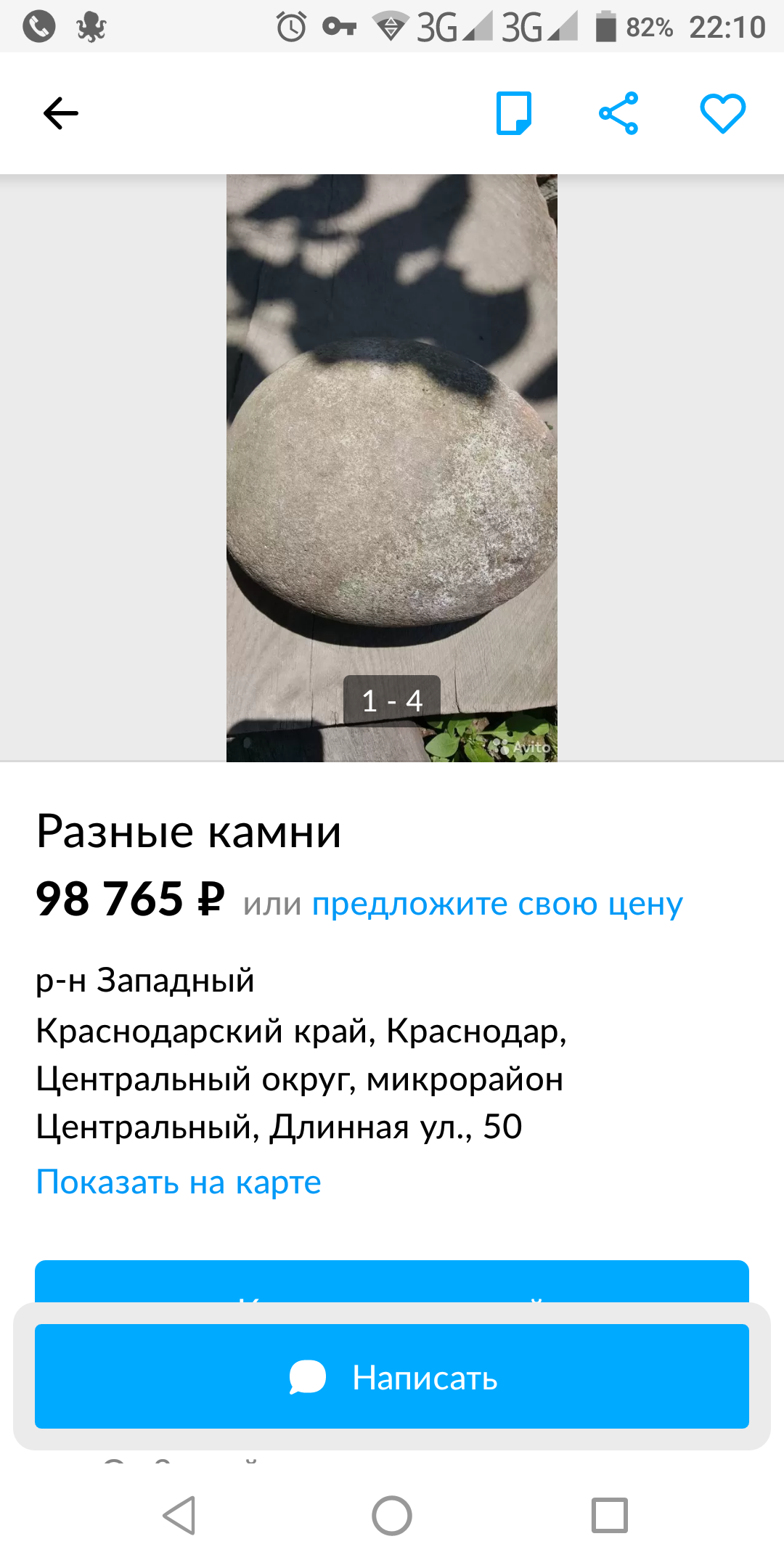Tap the system home button

tap(392, 1516)
